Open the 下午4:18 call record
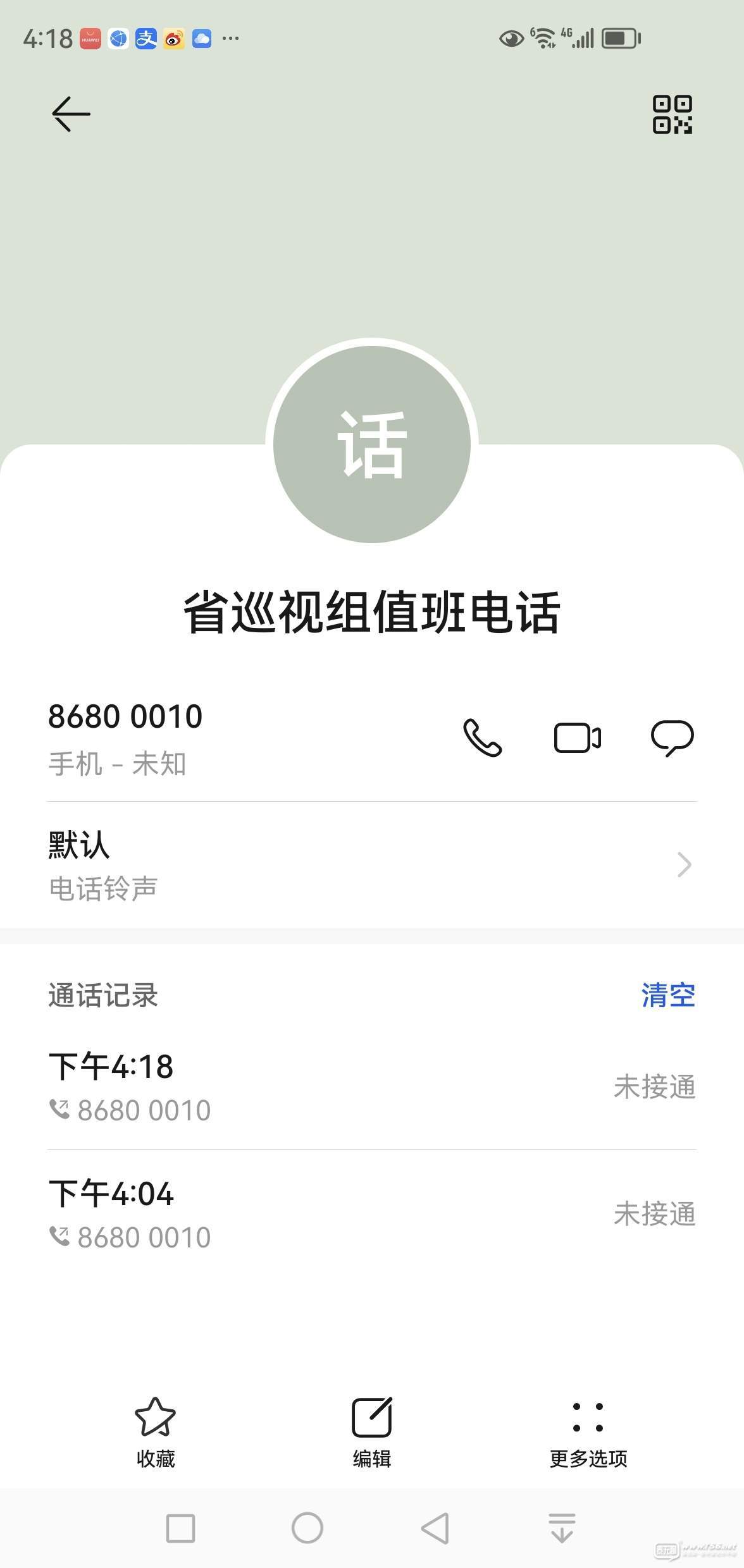Screen dimensions: 744x1568 372,1087
